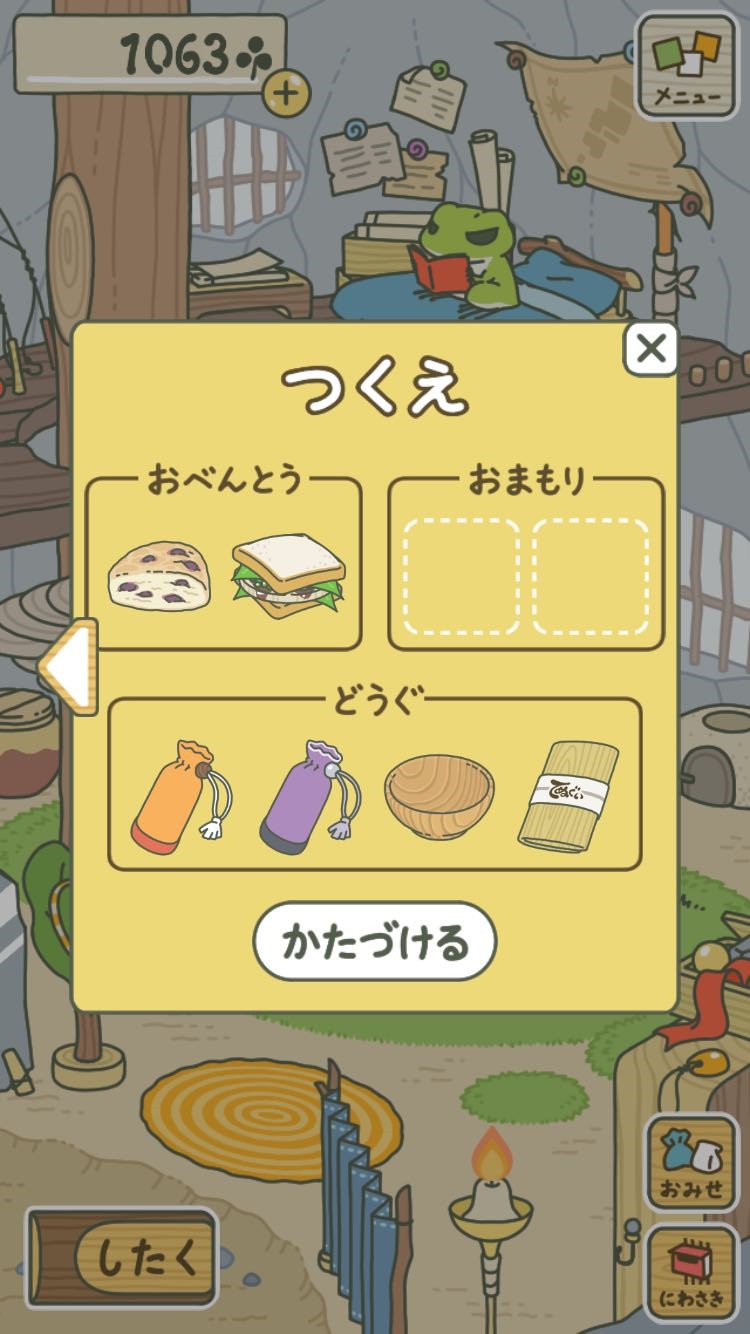
Task: Add clovers with the plus icon
Action: [x=286, y=94]
